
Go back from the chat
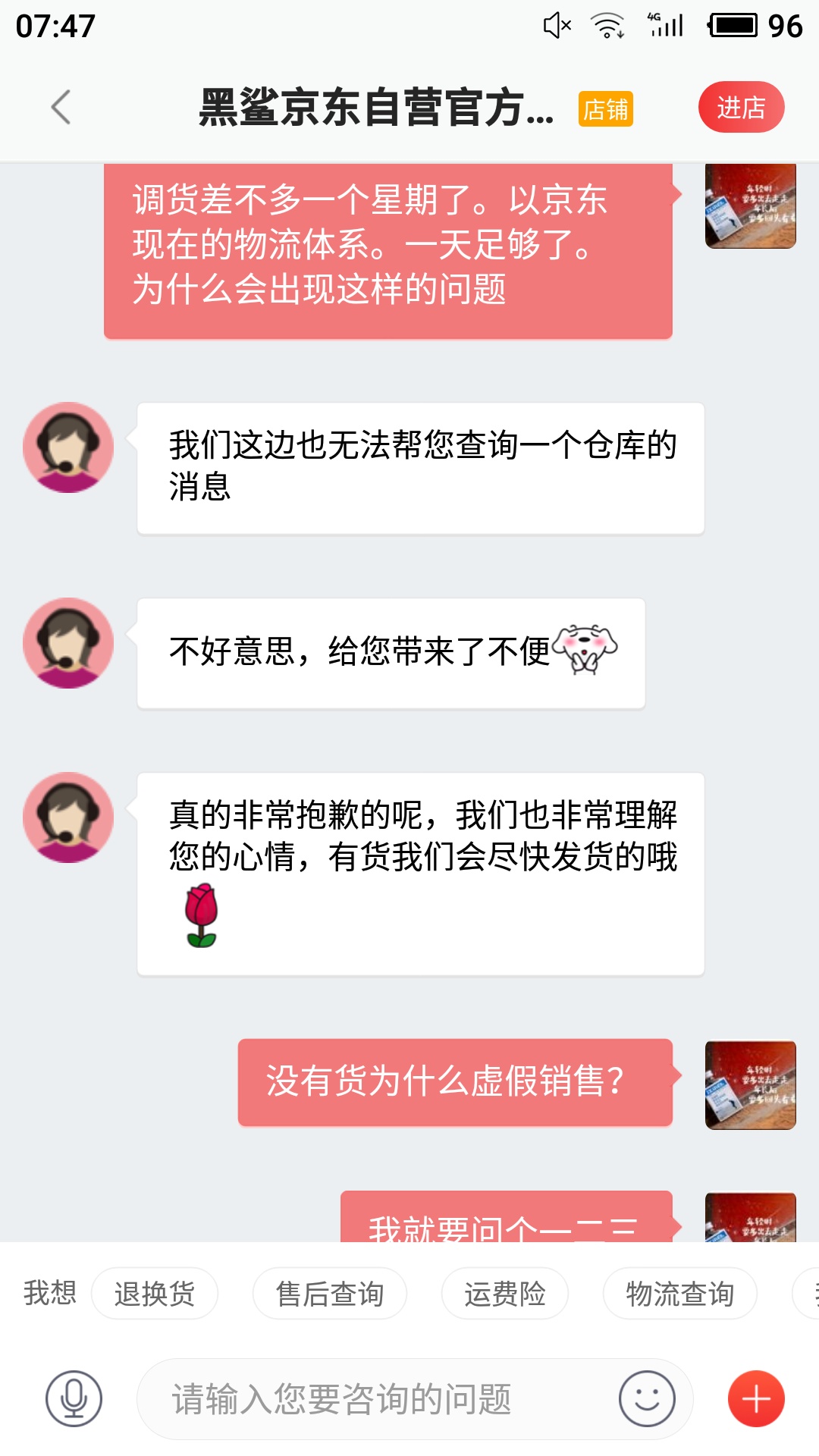[x=61, y=107]
